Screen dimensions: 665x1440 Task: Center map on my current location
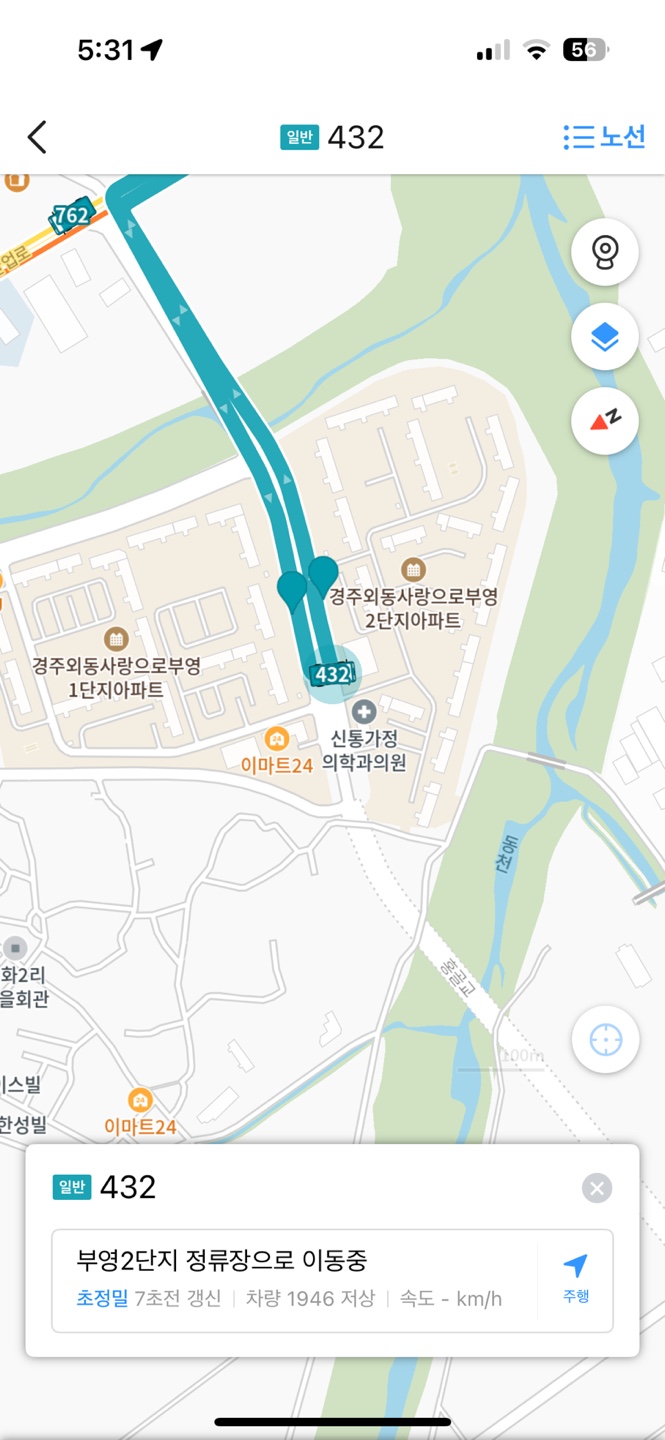pyautogui.click(x=604, y=1040)
